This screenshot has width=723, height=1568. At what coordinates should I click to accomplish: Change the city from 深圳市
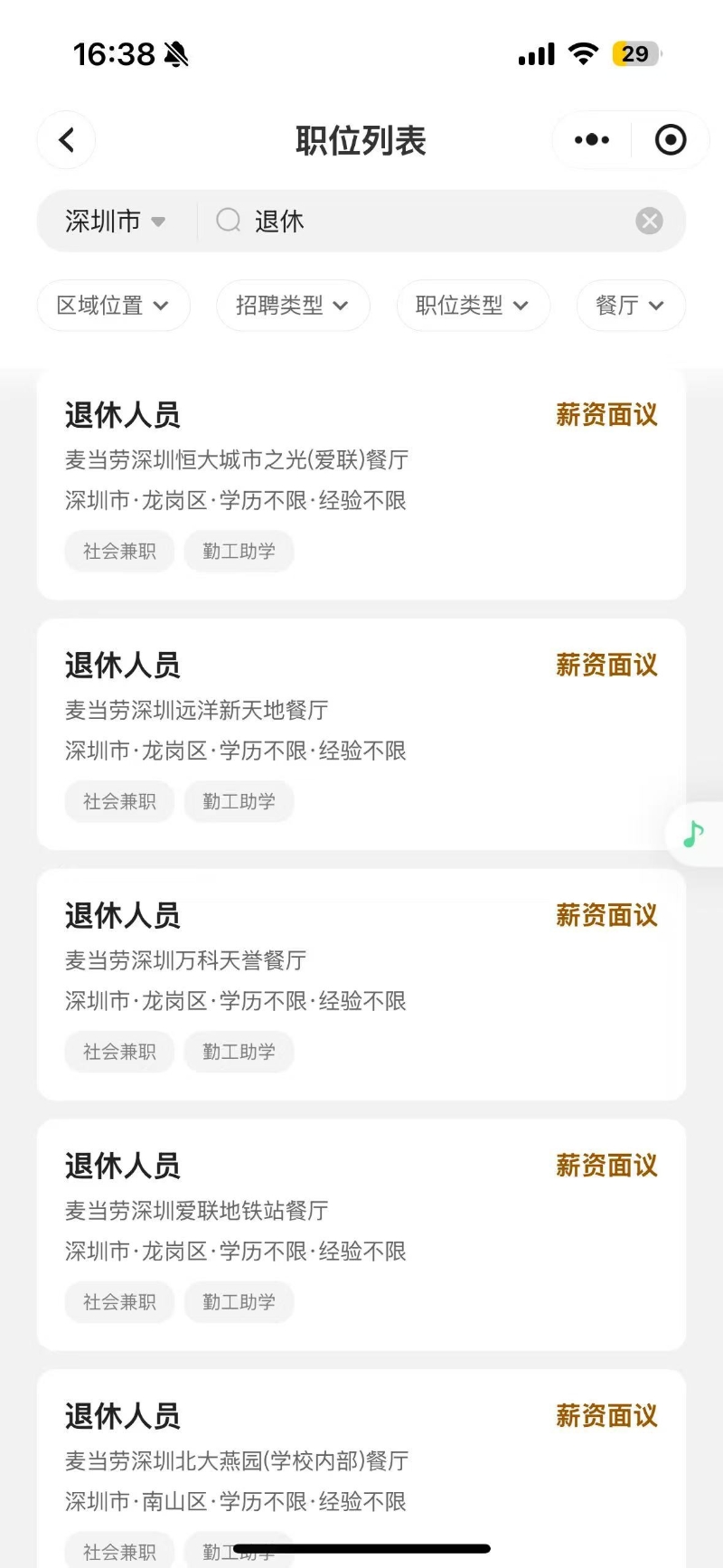(115, 222)
